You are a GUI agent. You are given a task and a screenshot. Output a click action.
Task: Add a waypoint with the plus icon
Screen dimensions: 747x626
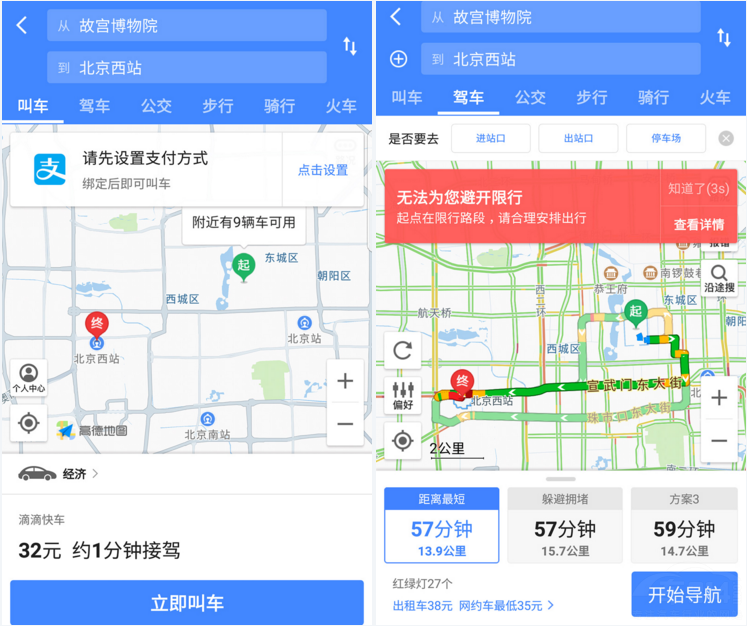tap(398, 59)
